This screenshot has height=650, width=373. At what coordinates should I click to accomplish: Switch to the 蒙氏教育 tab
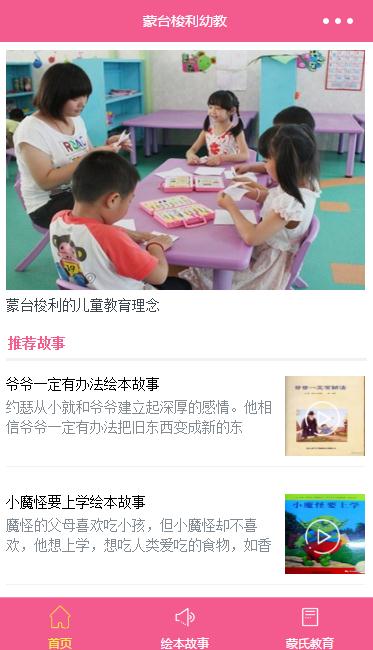click(x=310, y=626)
